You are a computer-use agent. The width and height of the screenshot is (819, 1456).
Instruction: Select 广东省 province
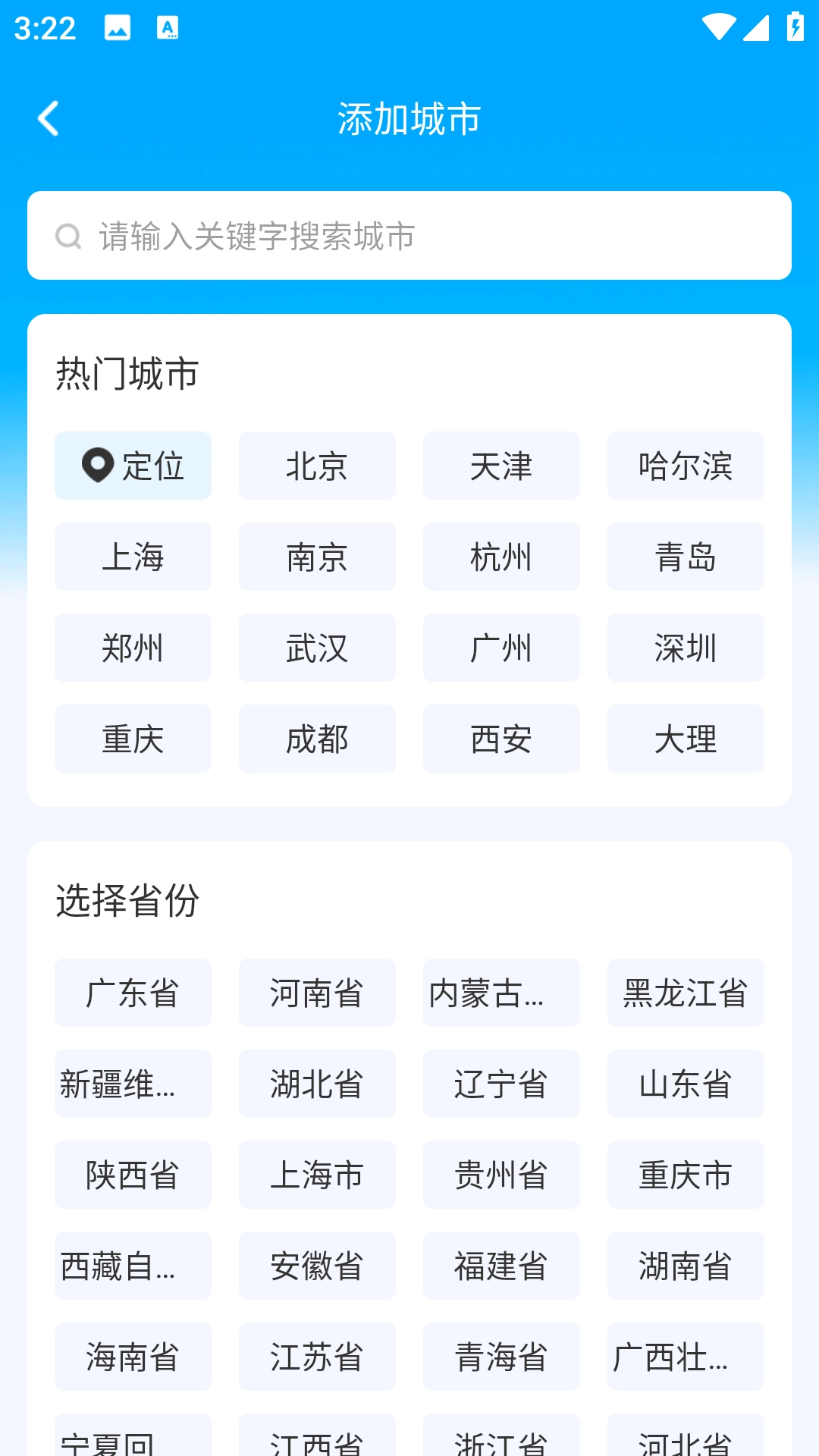(133, 992)
